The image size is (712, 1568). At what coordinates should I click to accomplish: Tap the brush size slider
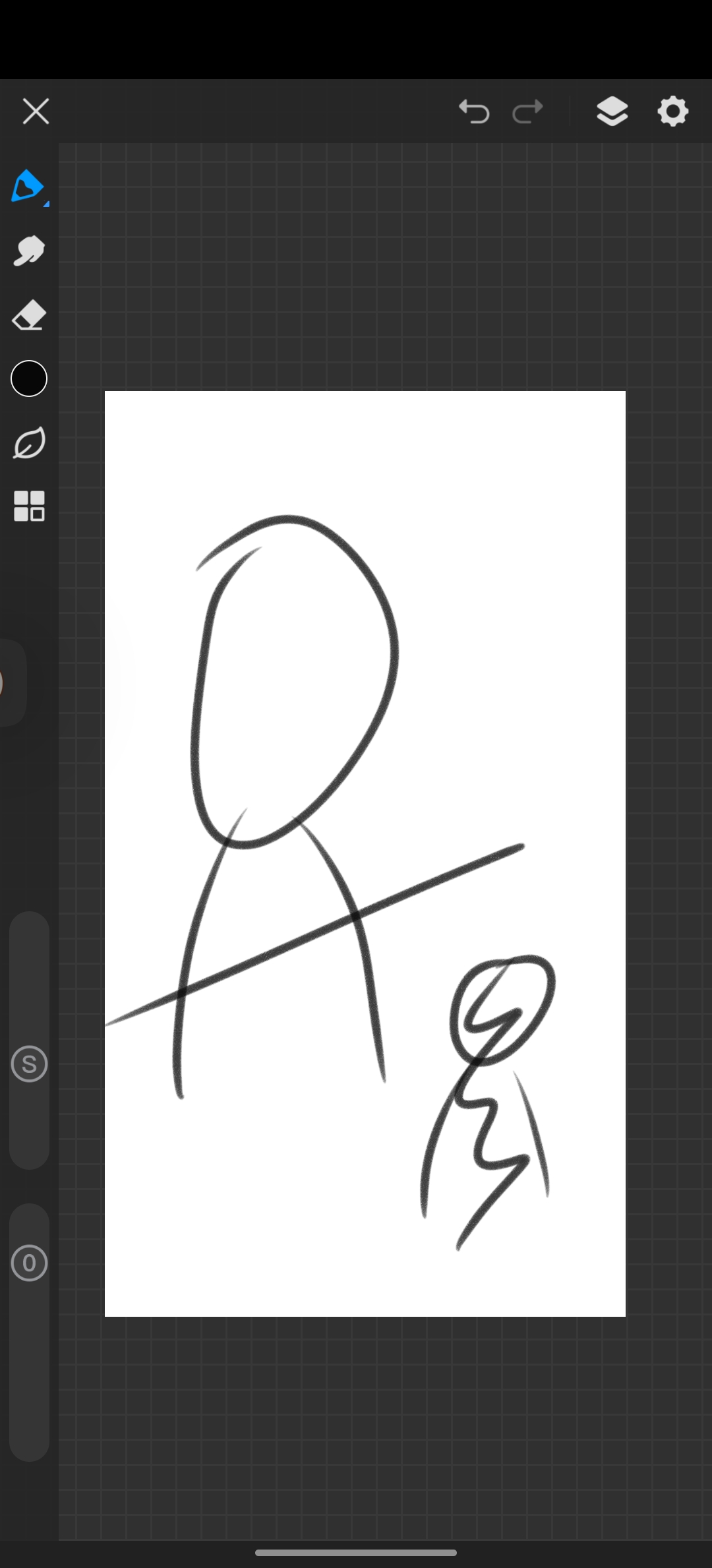pos(30,1040)
